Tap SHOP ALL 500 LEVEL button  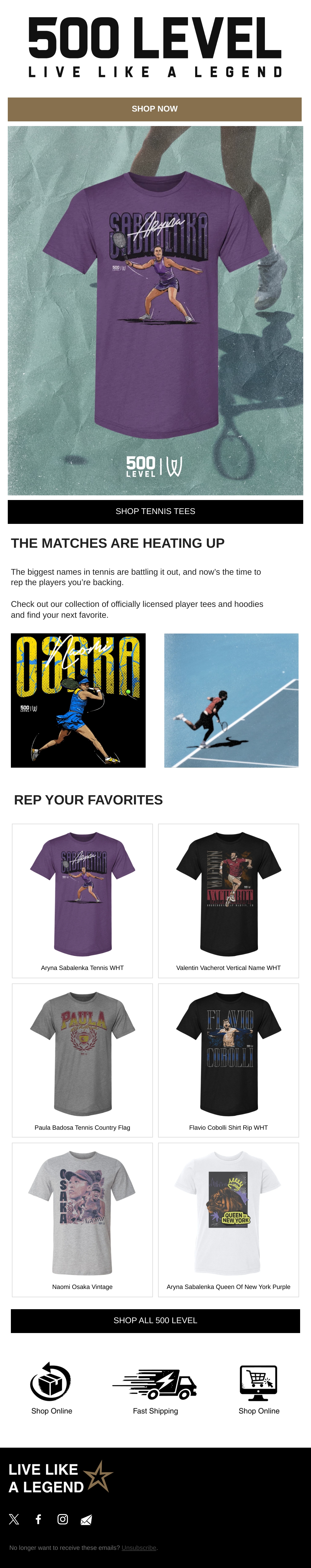tap(155, 1320)
